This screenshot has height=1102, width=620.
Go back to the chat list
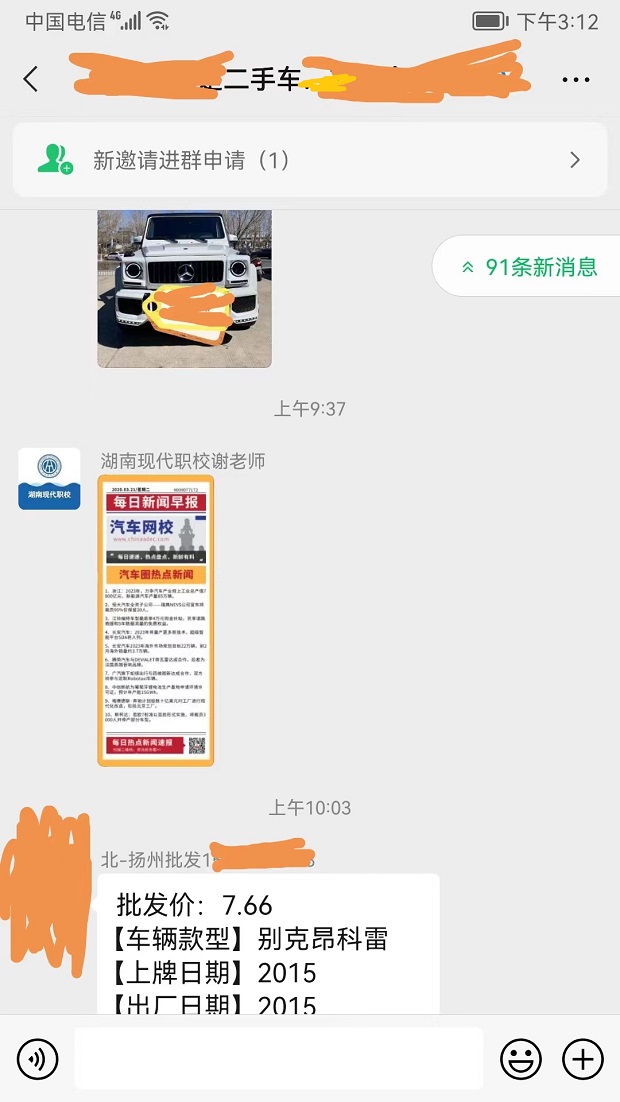point(31,80)
